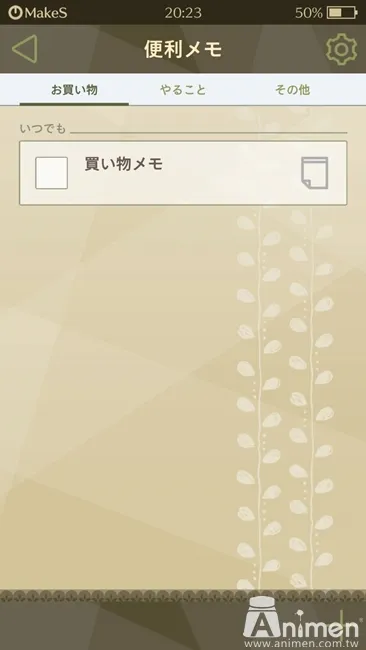Viewport: 366px width, 650px height.
Task: Check the box for 買い物メモ
Action: point(51,173)
